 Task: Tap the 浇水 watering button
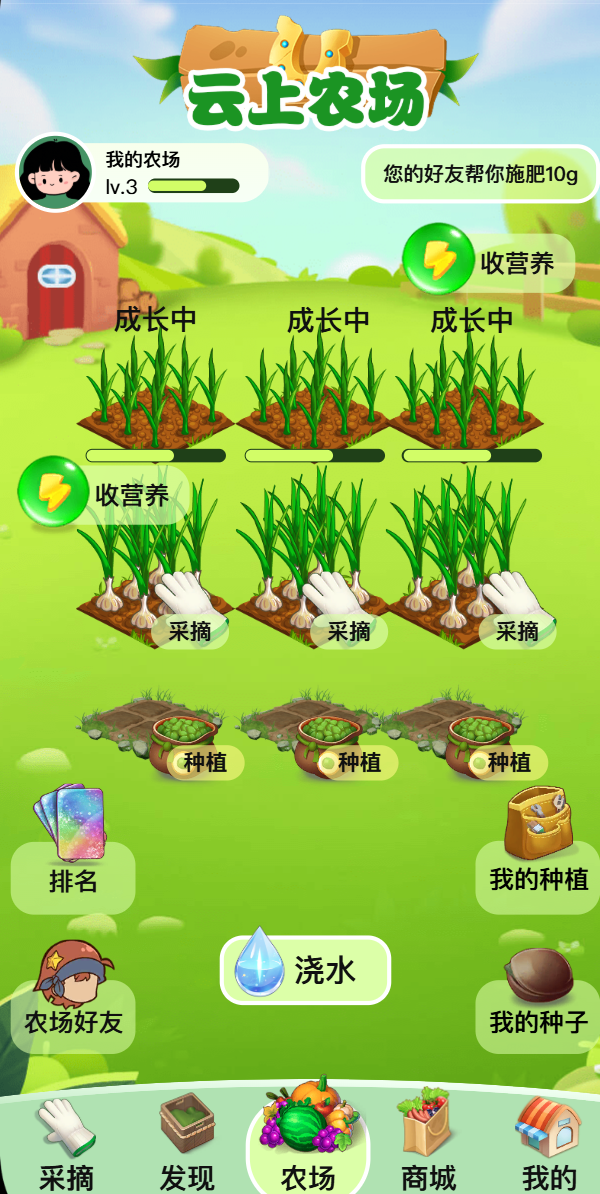point(305,969)
